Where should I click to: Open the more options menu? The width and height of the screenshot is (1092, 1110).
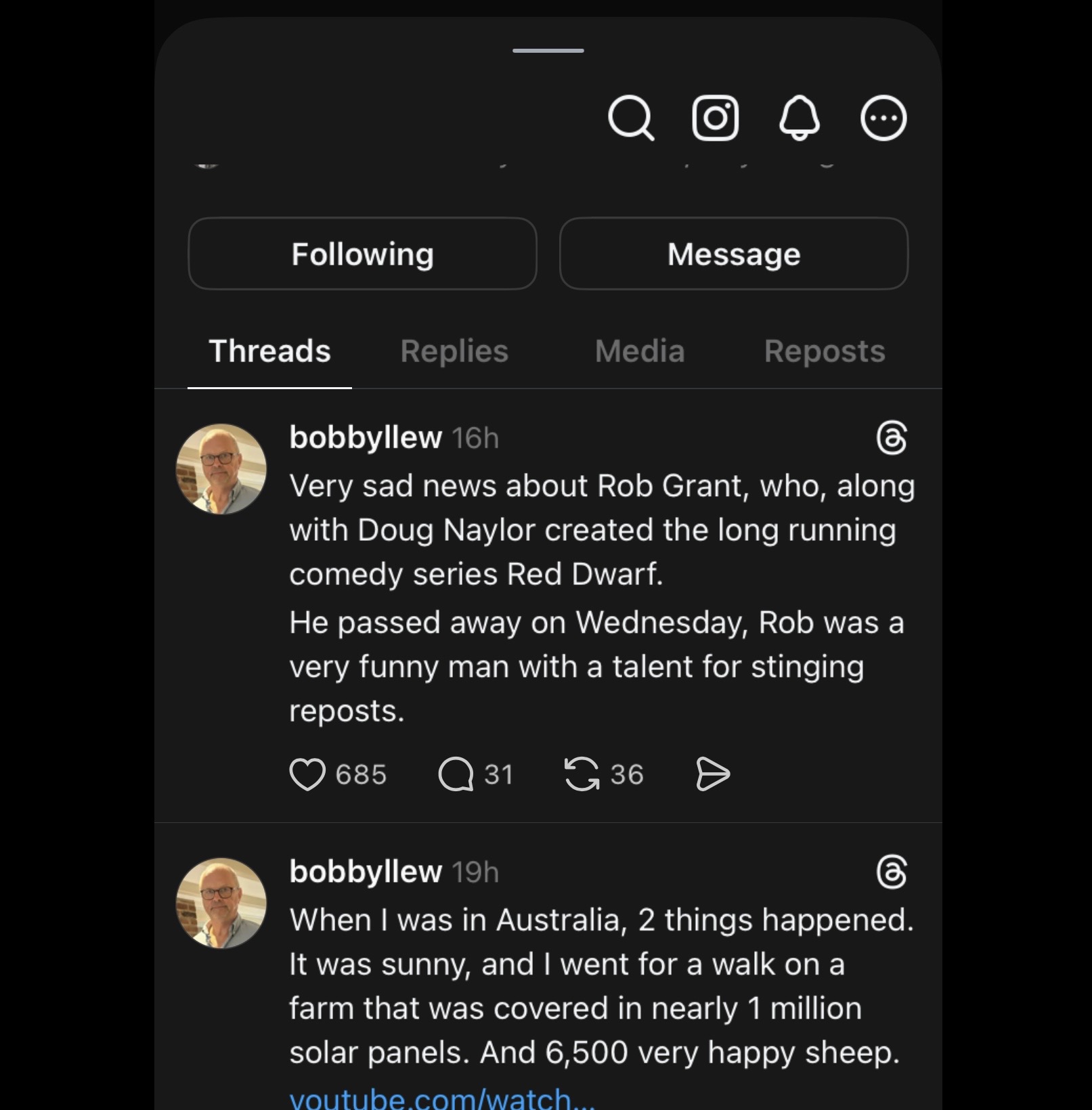coord(883,118)
